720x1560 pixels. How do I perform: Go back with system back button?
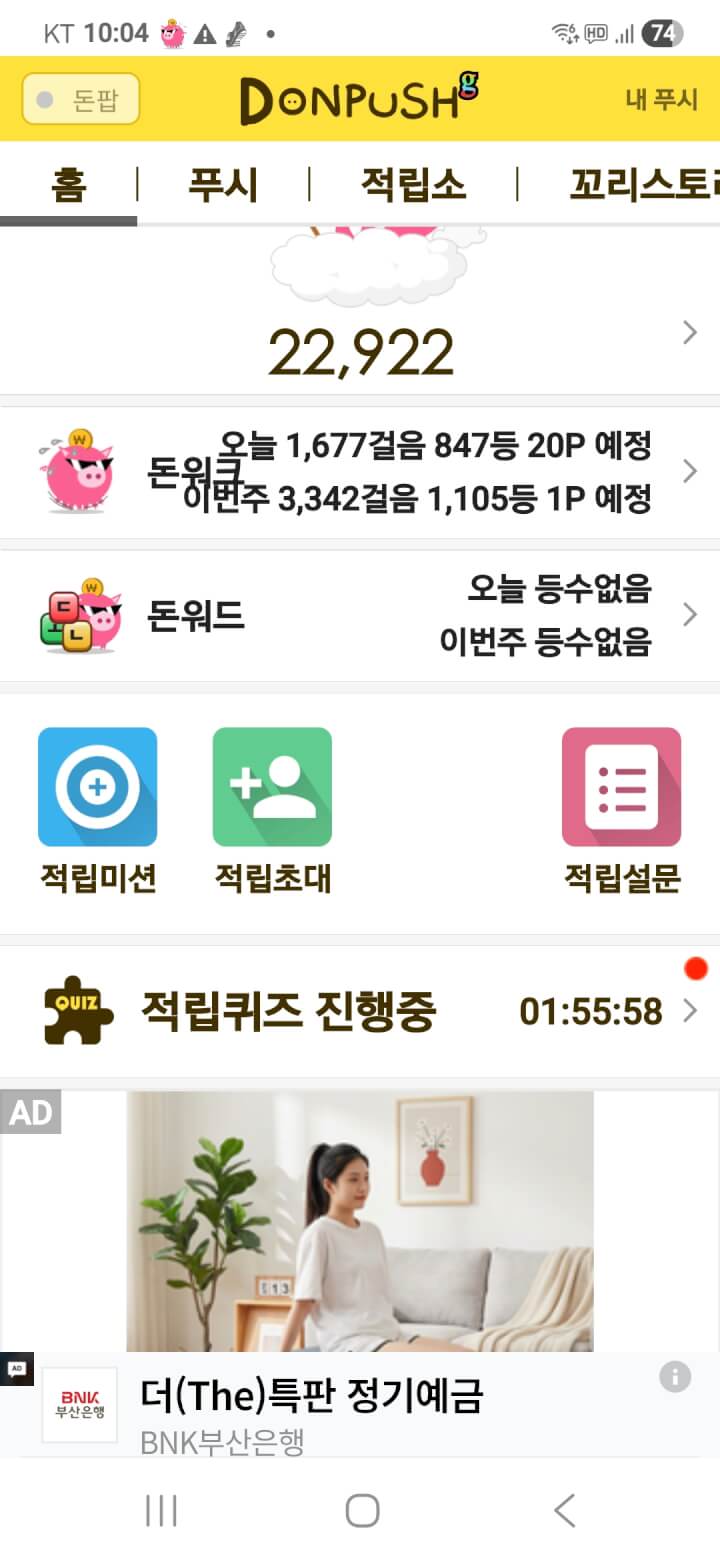pyautogui.click(x=565, y=1510)
